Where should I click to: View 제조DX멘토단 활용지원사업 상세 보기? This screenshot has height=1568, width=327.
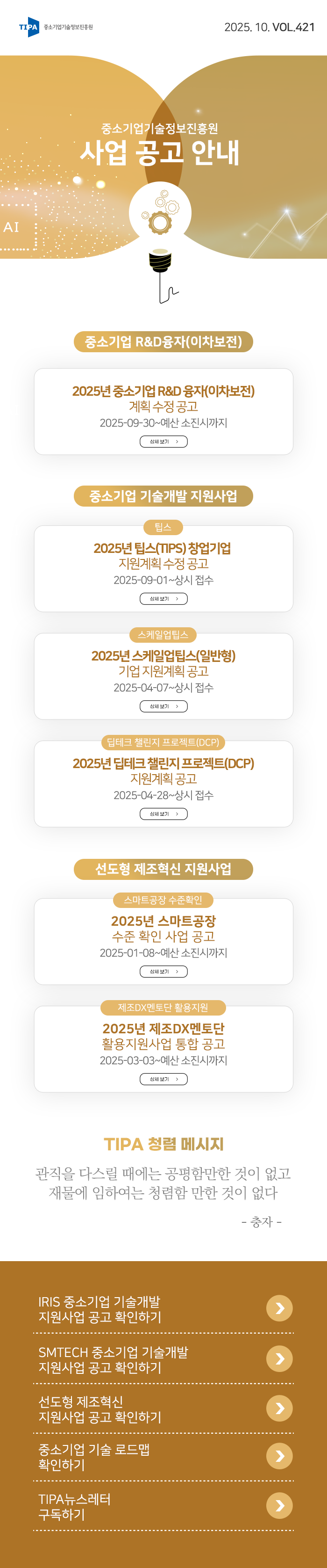163,1079
